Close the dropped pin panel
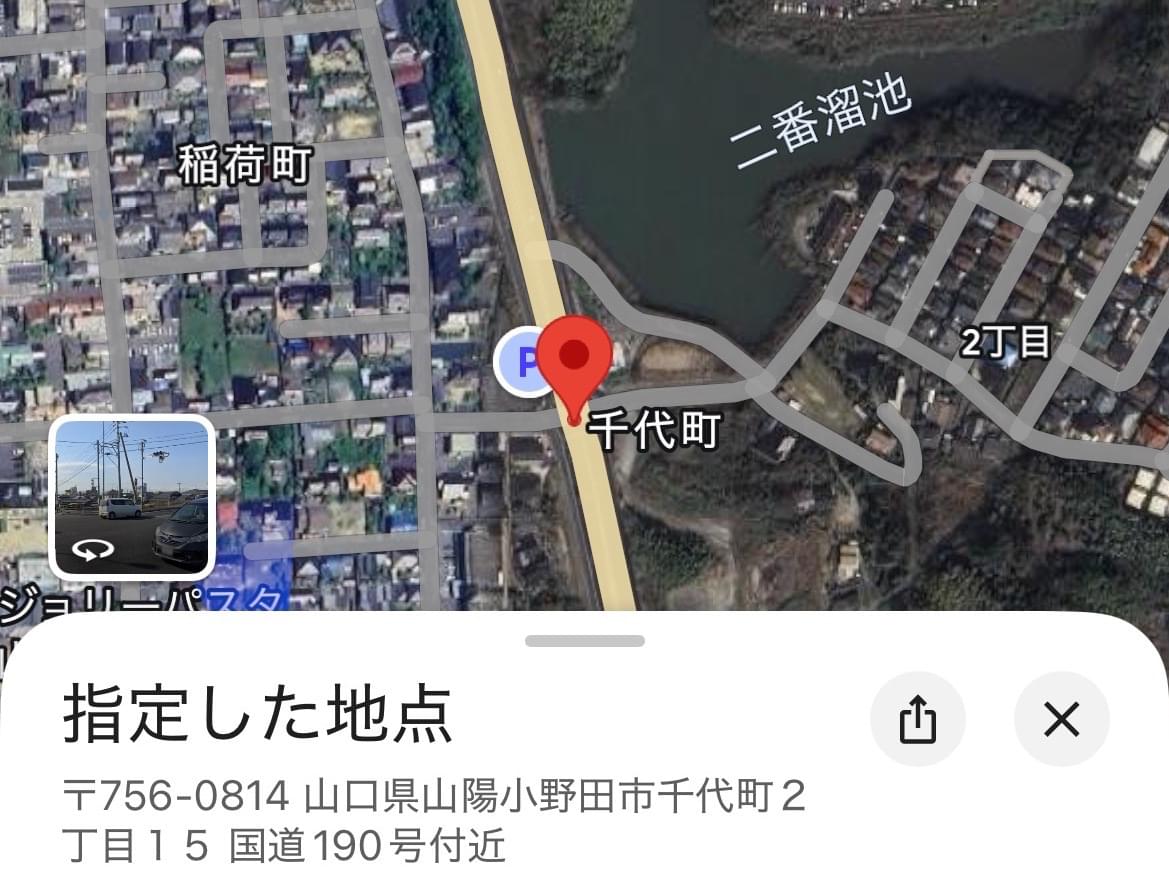The image size is (1169, 877). [x=1061, y=719]
